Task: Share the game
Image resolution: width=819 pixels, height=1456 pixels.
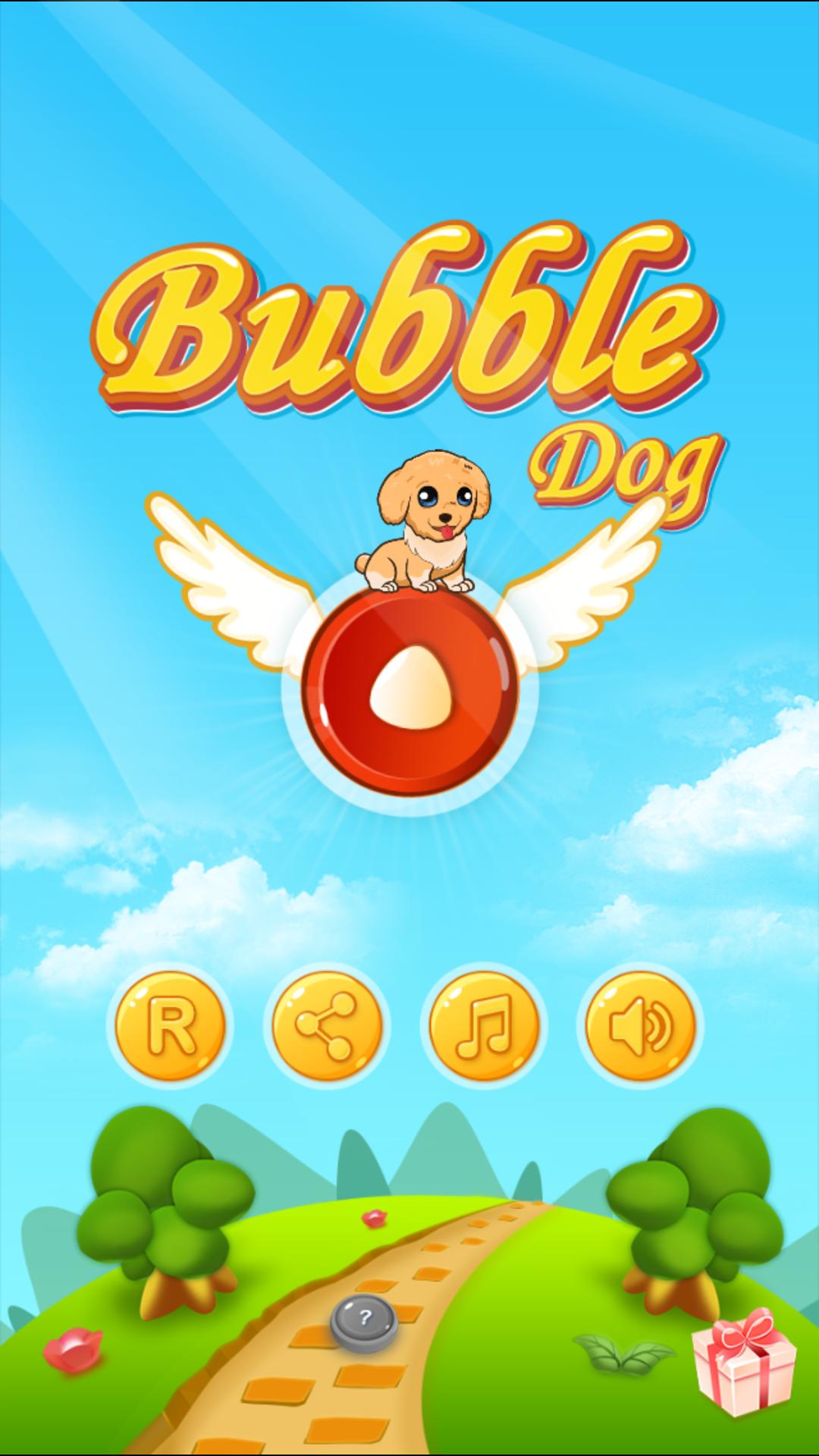Action: pos(327,1026)
